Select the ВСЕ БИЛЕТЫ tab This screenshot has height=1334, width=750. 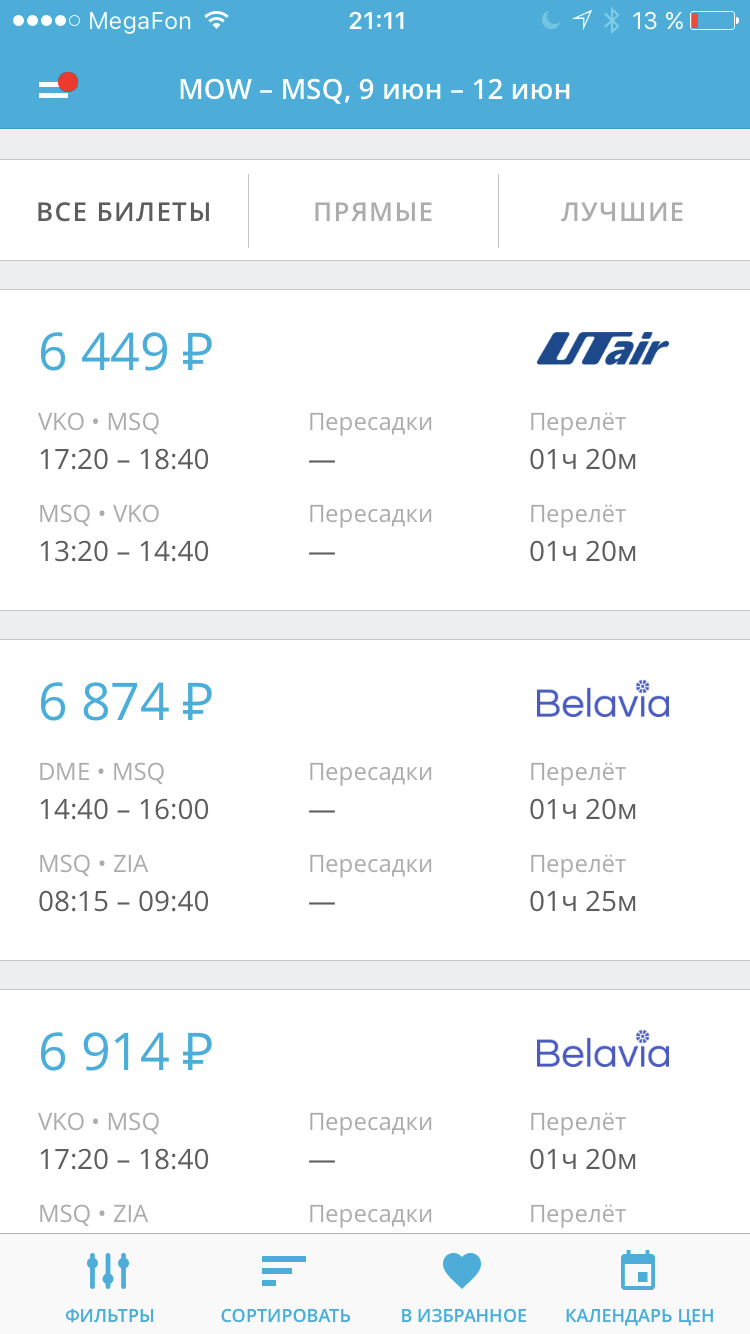click(x=124, y=211)
